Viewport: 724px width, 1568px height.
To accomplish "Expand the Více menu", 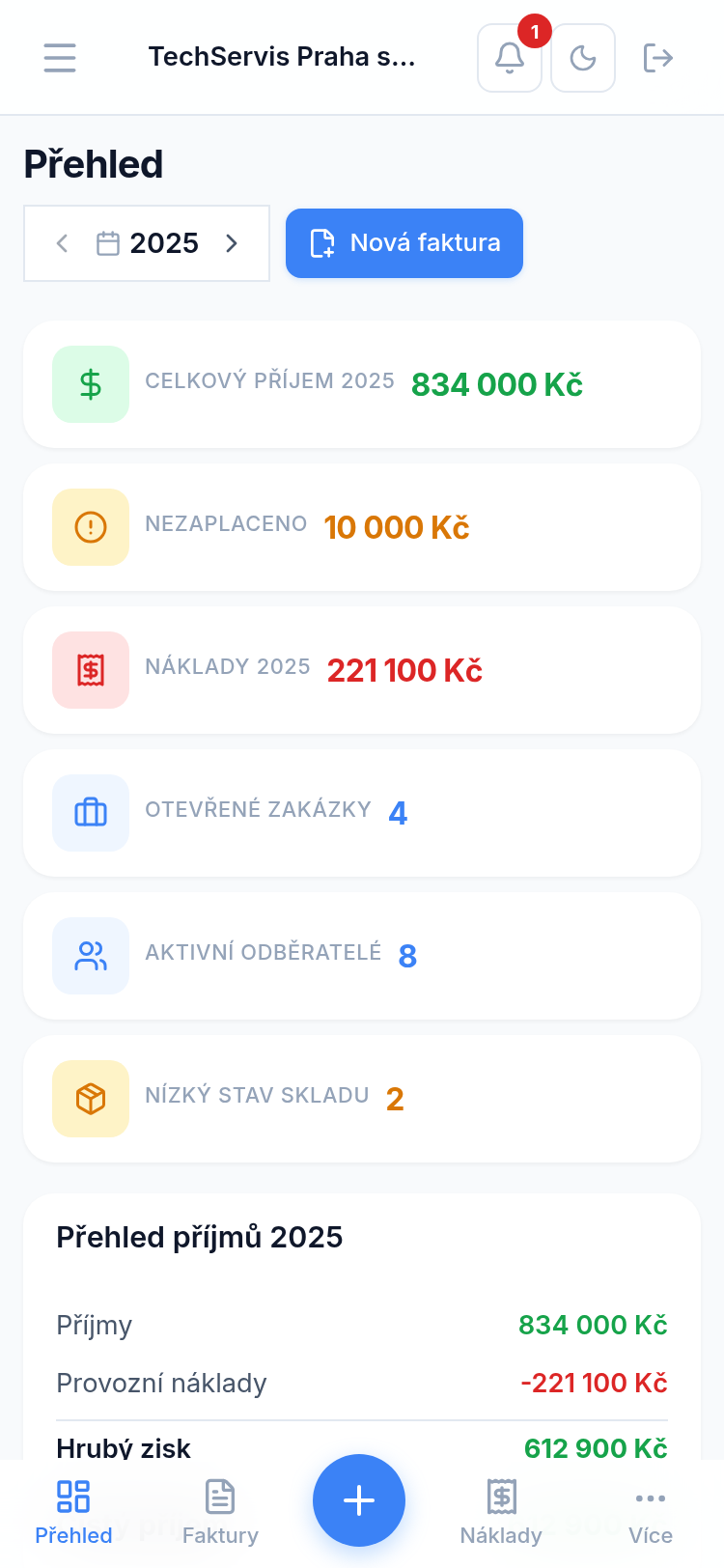I will pos(651,1511).
